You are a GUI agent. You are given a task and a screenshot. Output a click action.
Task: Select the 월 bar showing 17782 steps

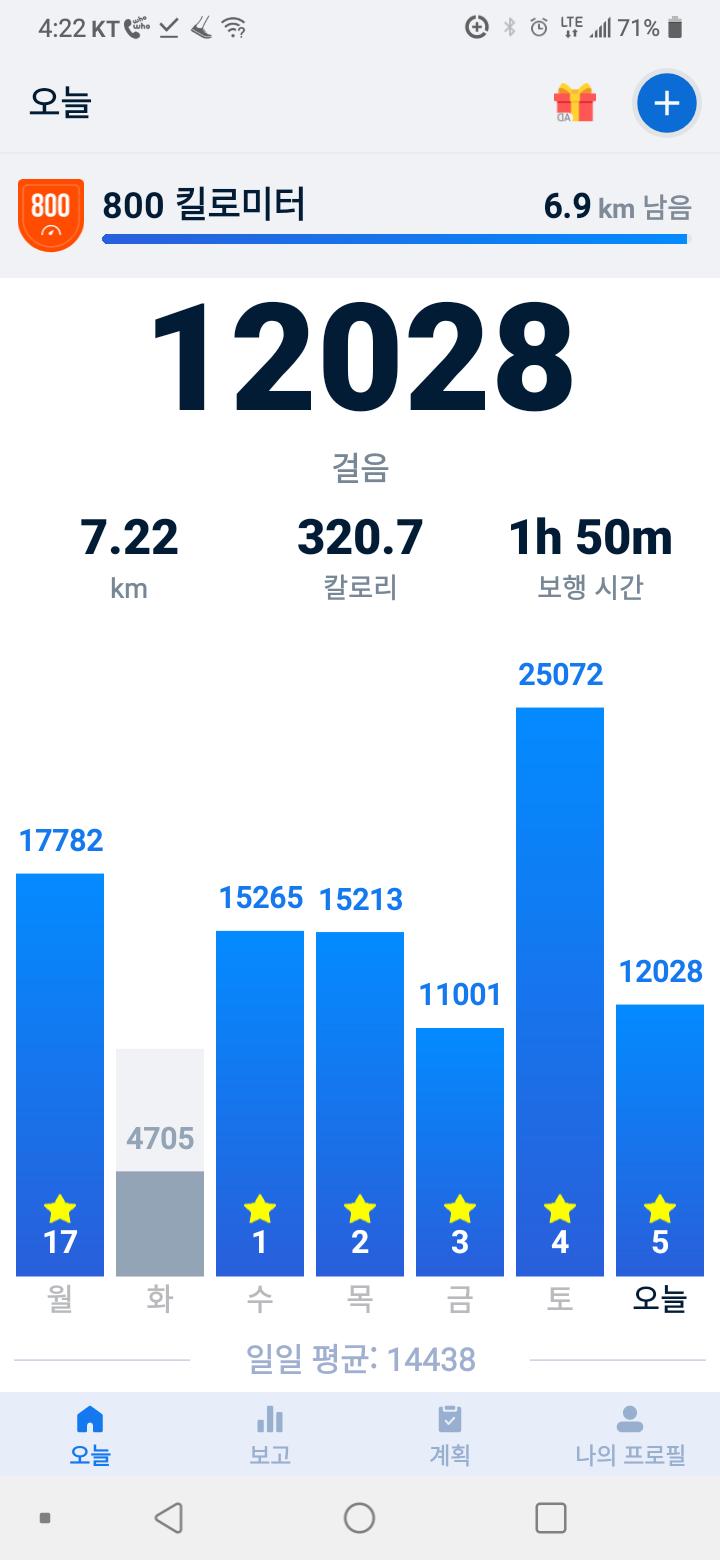coord(60,1075)
